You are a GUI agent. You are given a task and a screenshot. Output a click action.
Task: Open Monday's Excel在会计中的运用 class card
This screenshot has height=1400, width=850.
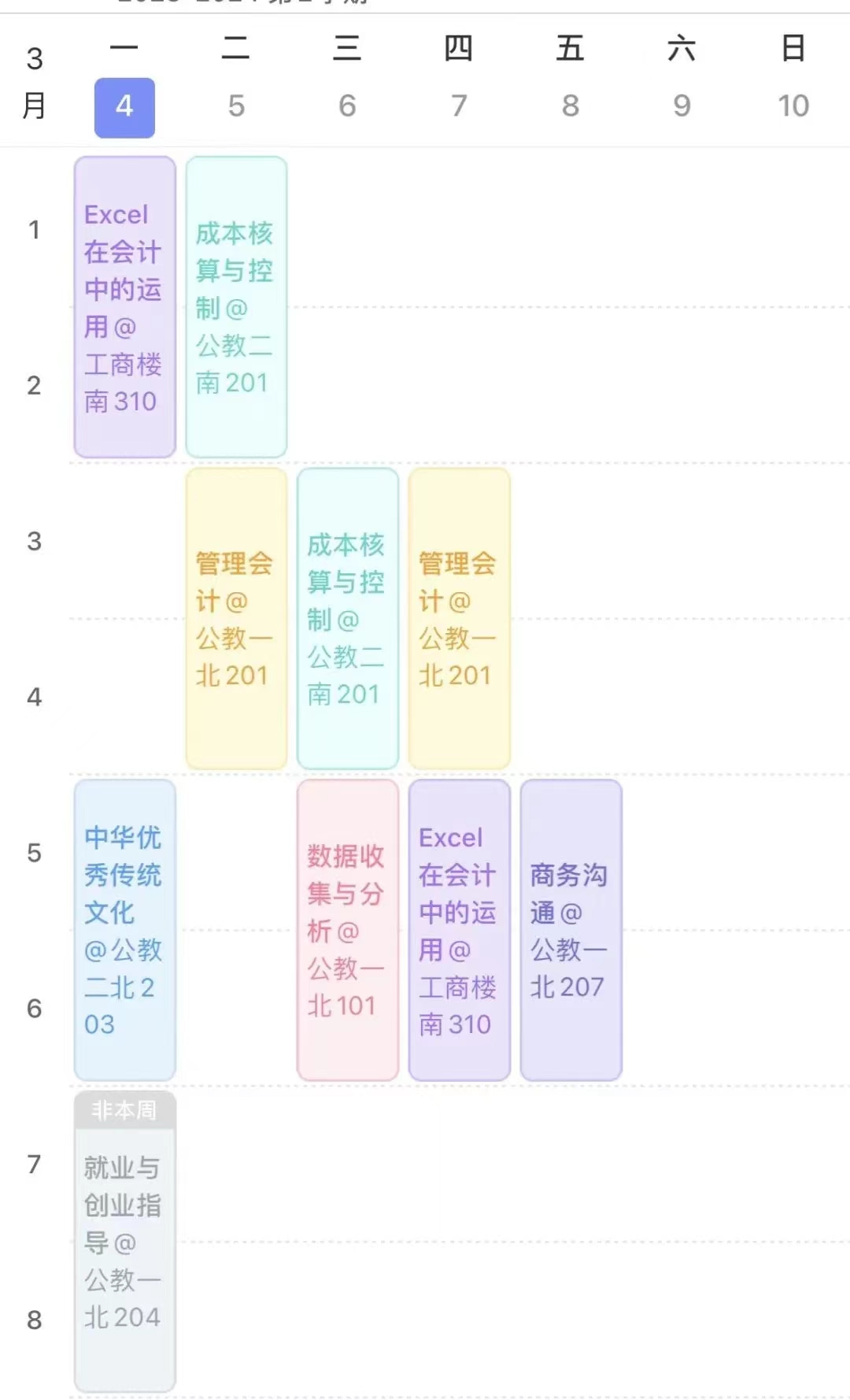pyautogui.click(x=124, y=307)
